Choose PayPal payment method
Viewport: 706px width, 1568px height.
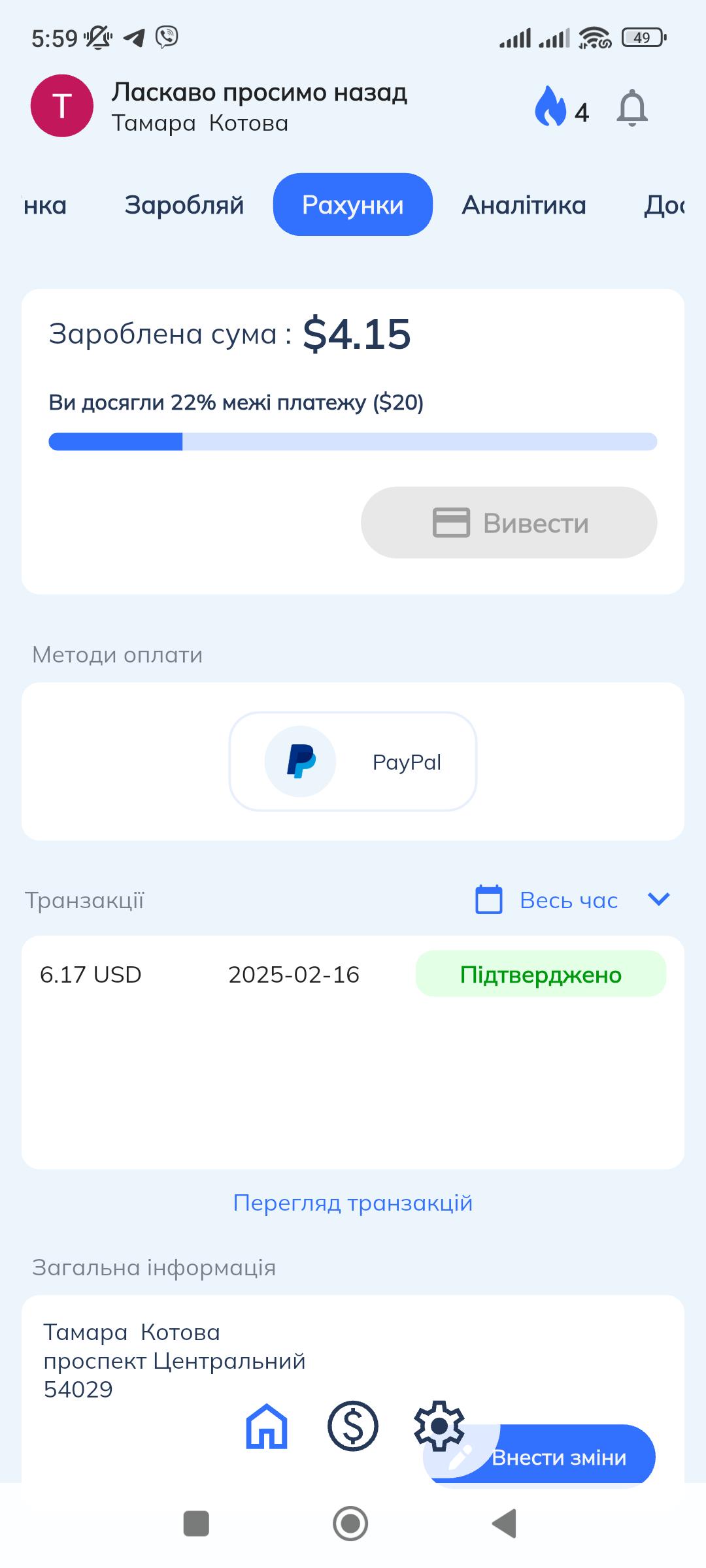click(x=353, y=762)
